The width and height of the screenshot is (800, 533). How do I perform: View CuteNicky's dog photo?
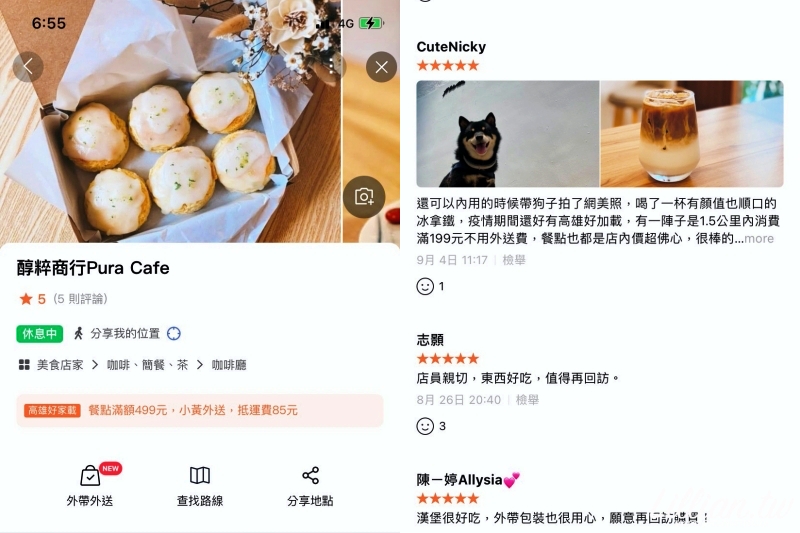[507, 134]
